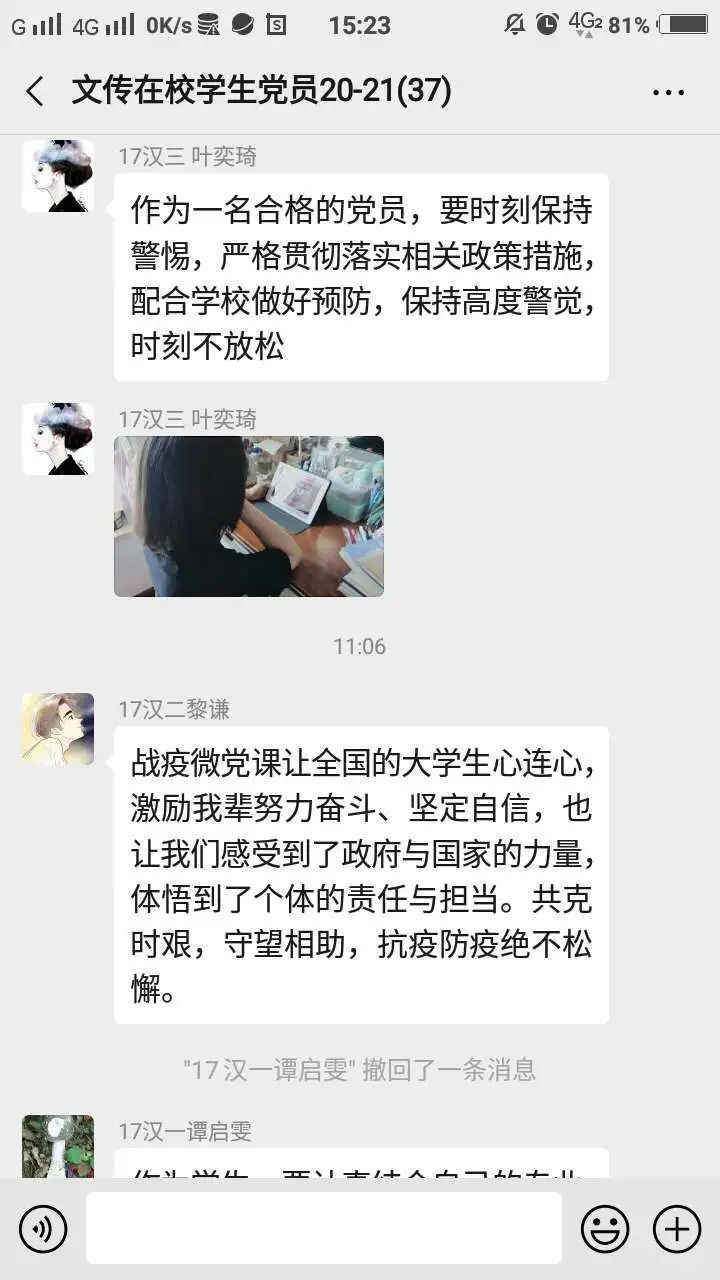Viewport: 720px width, 1280px height.
Task: Go back from the group chat
Action: 35,92
